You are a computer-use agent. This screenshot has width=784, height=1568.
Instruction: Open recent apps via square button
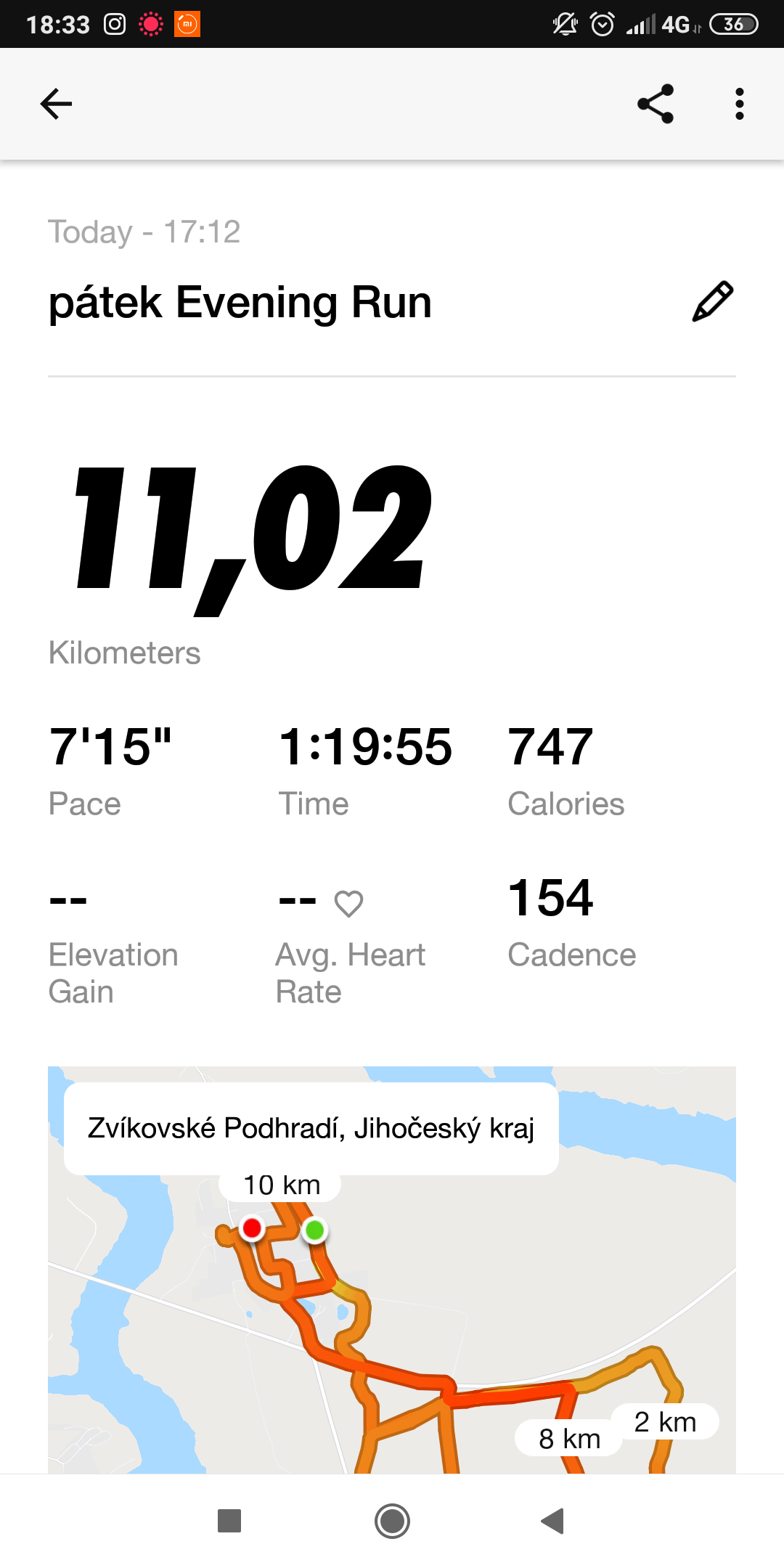229,1521
